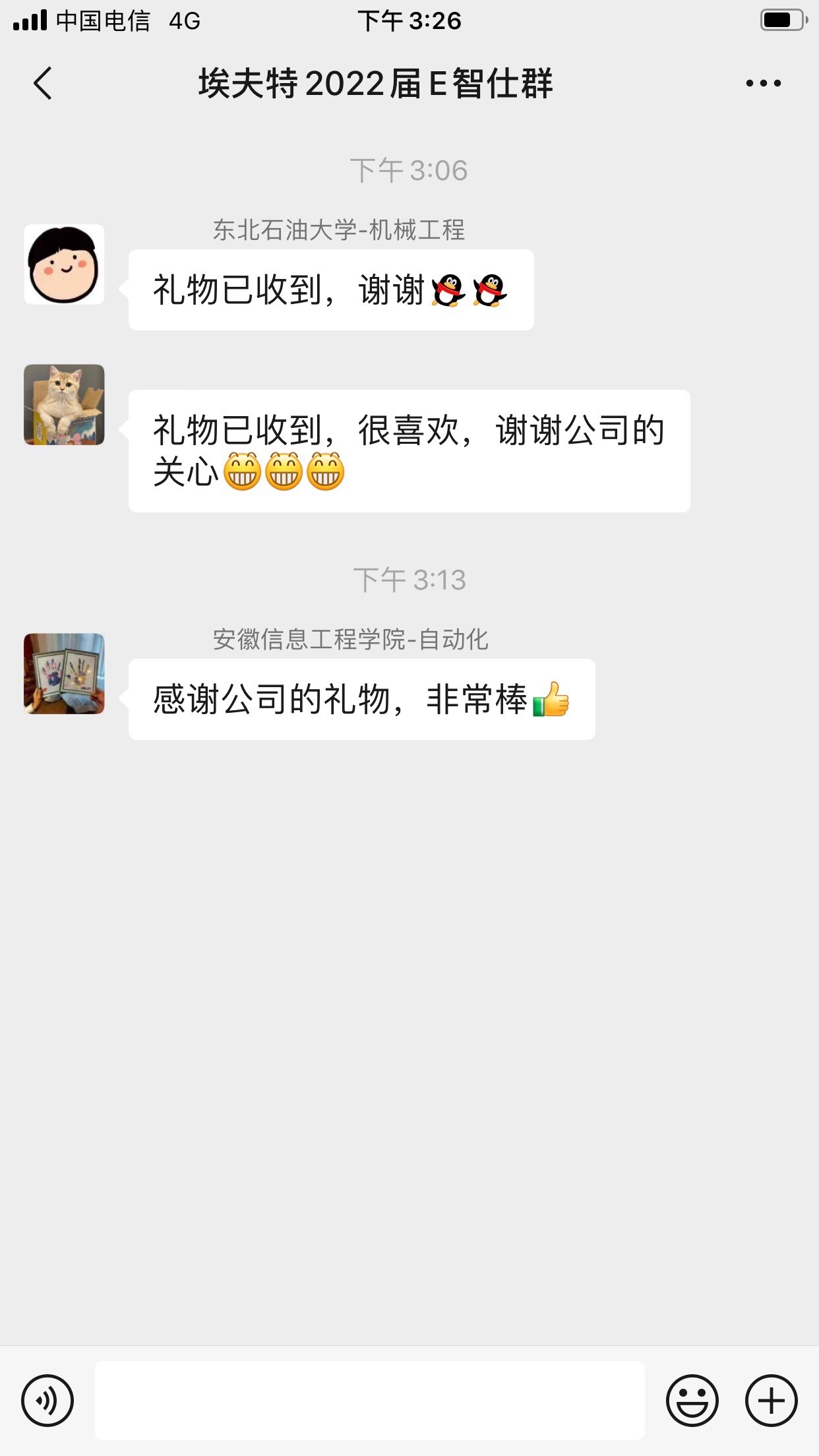
Task: Open the handprint avatar's profile
Action: [x=64, y=673]
